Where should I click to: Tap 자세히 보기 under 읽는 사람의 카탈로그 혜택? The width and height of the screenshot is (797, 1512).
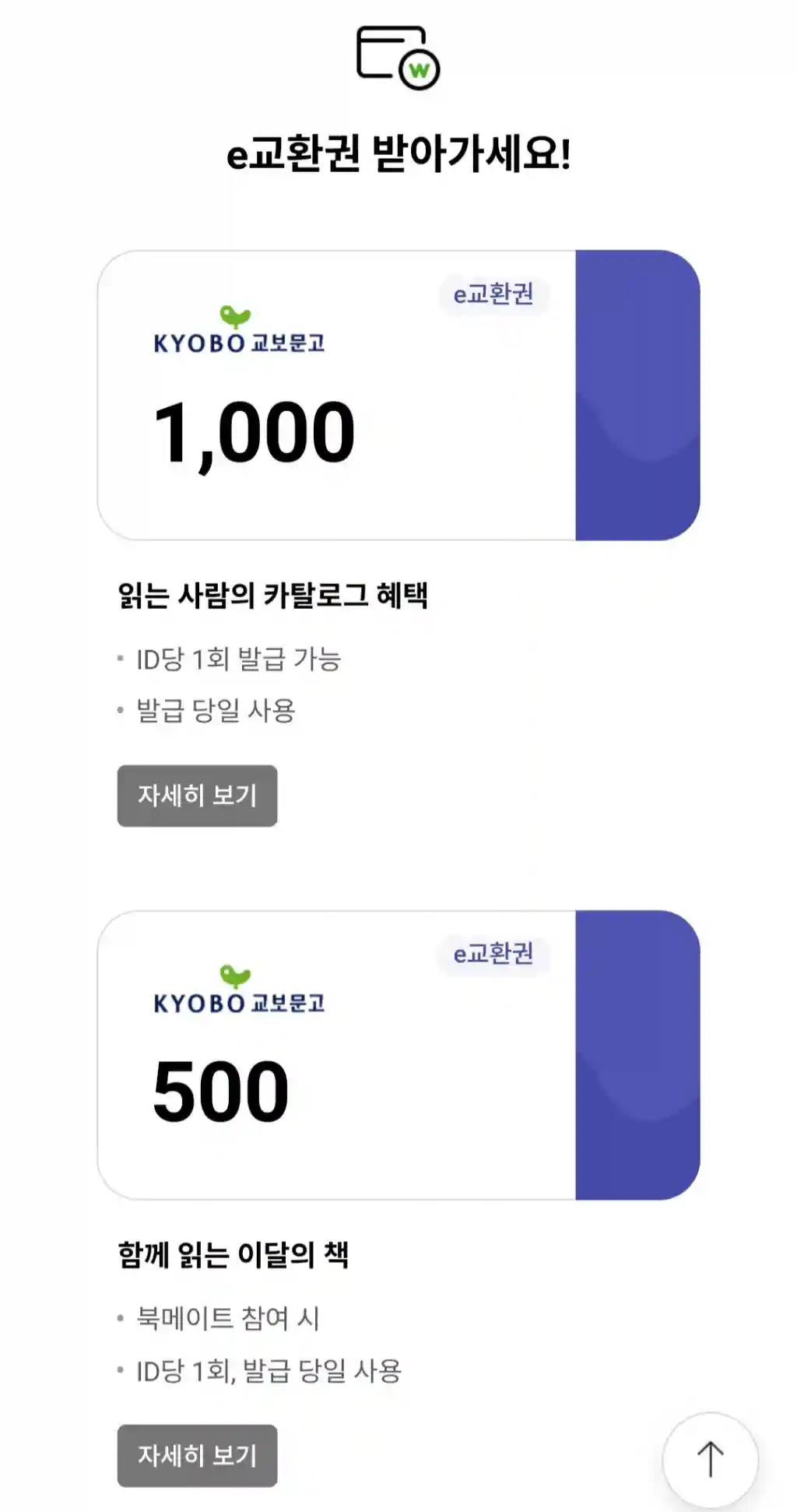point(197,795)
